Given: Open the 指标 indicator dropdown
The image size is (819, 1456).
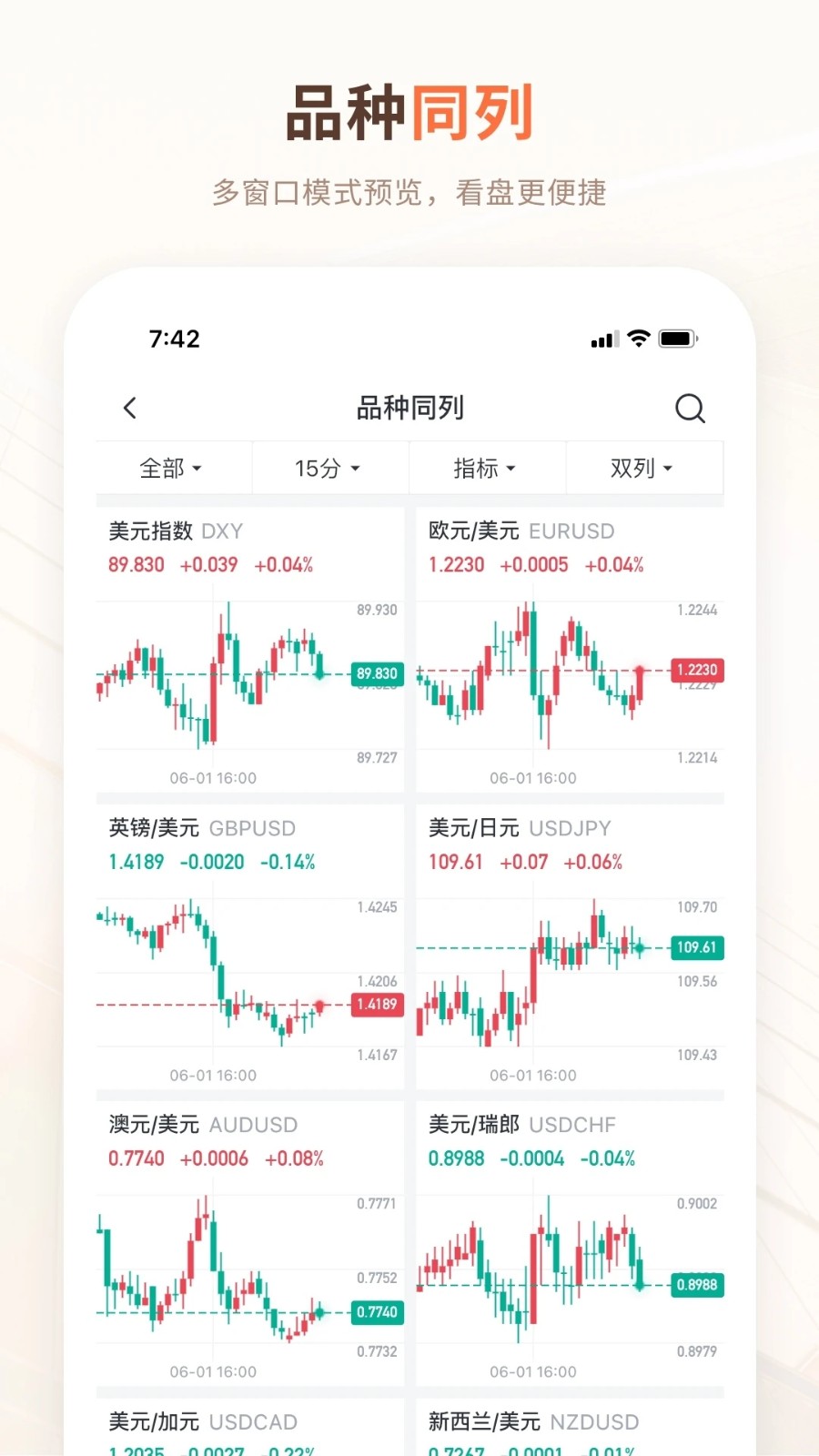Looking at the screenshot, I should [x=485, y=468].
